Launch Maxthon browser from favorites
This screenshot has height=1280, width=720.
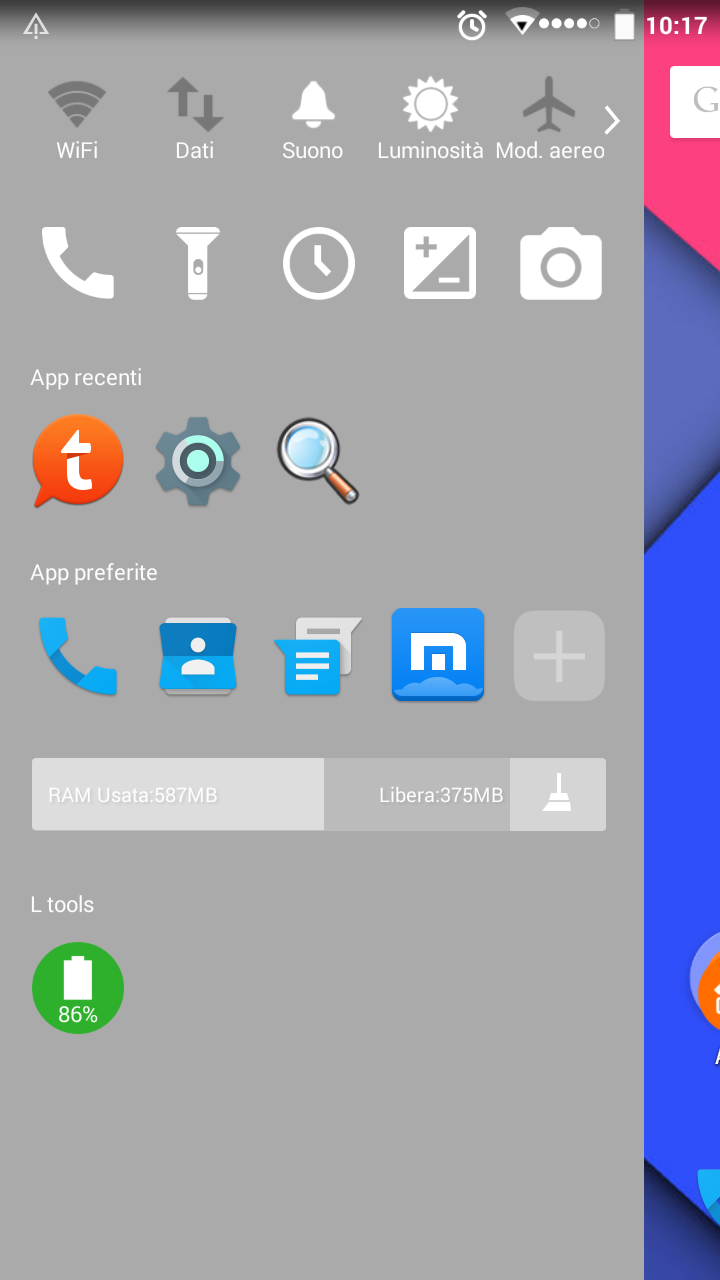point(438,655)
